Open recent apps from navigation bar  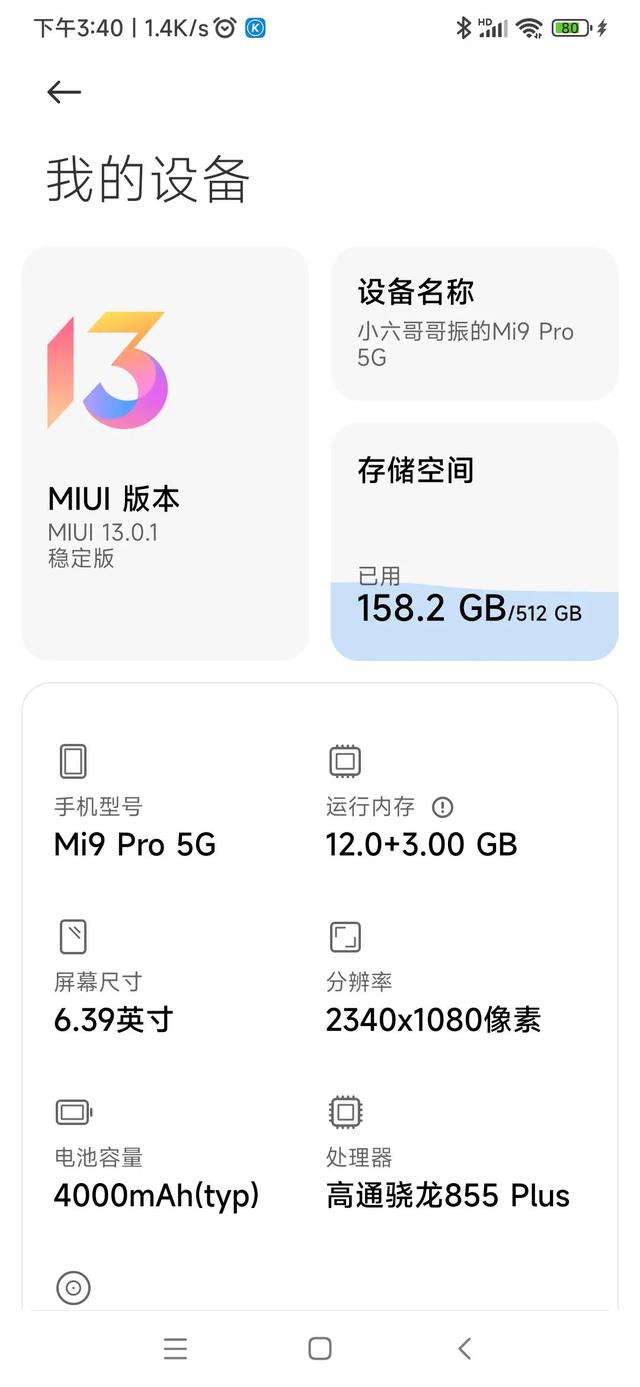175,1348
